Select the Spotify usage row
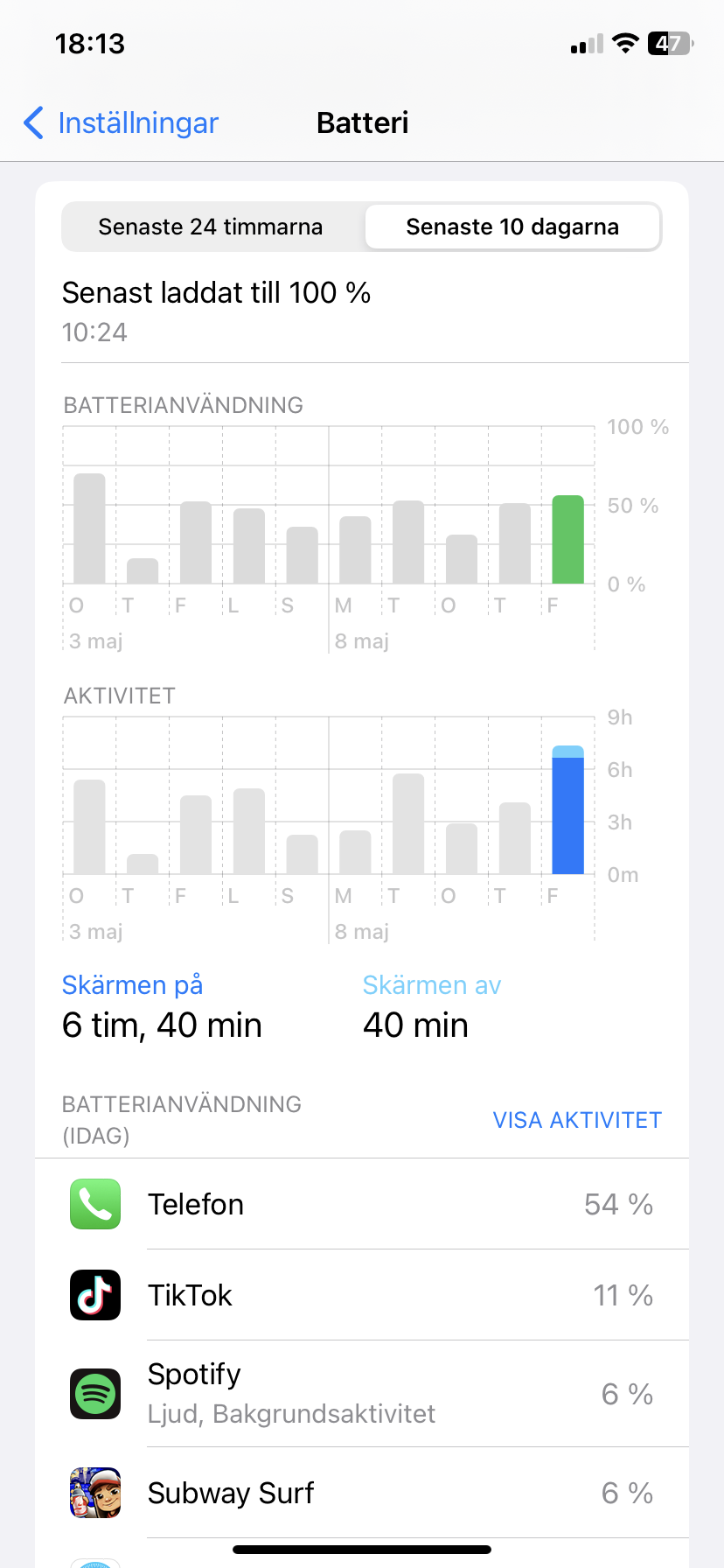This screenshot has width=724, height=1568. click(362, 1394)
